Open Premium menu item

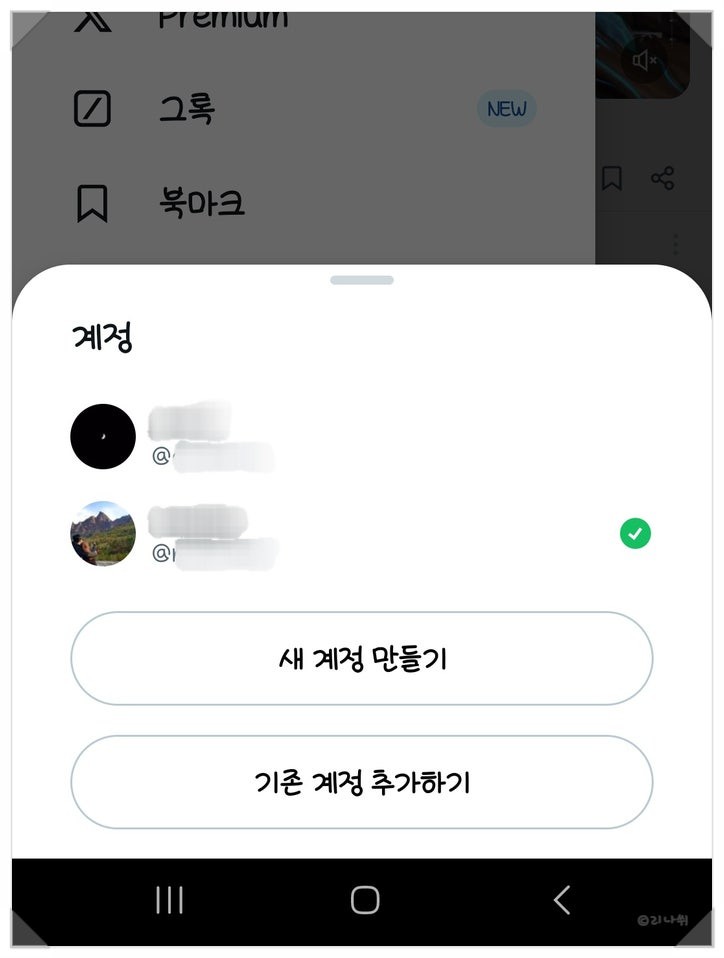click(220, 18)
